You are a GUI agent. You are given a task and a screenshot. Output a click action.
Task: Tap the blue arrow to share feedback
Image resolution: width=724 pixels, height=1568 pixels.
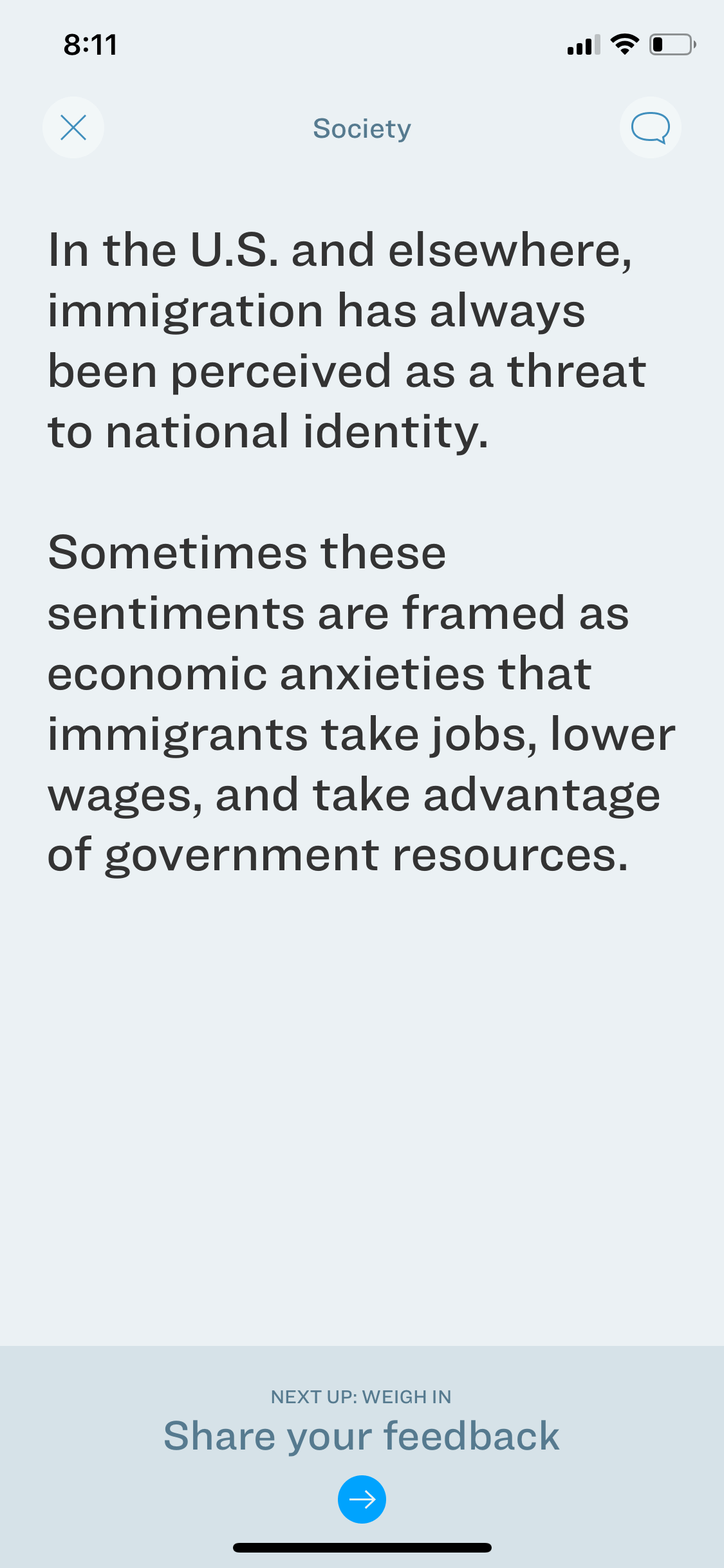362,1499
